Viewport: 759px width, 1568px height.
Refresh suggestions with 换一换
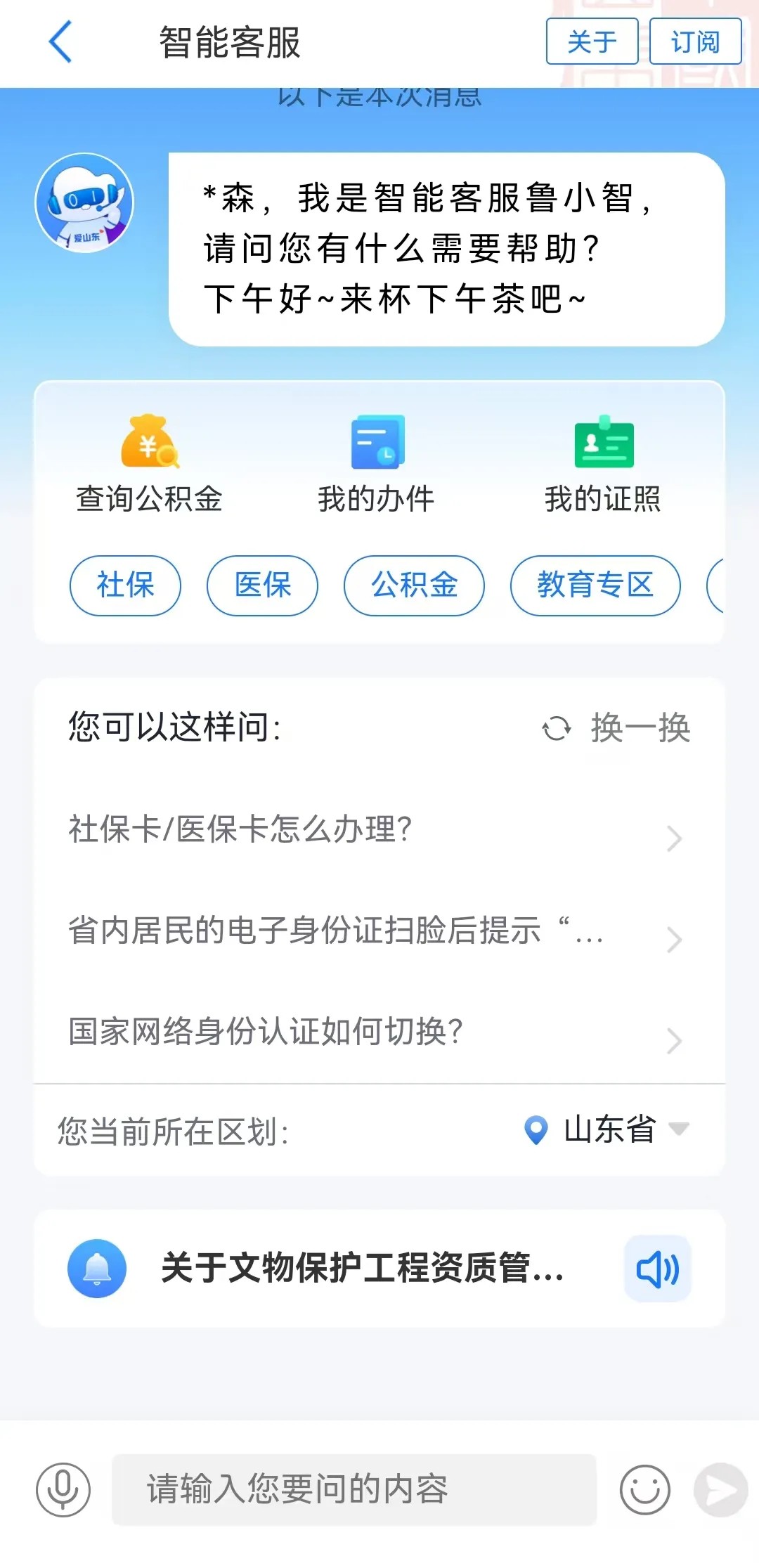pyautogui.click(x=617, y=728)
